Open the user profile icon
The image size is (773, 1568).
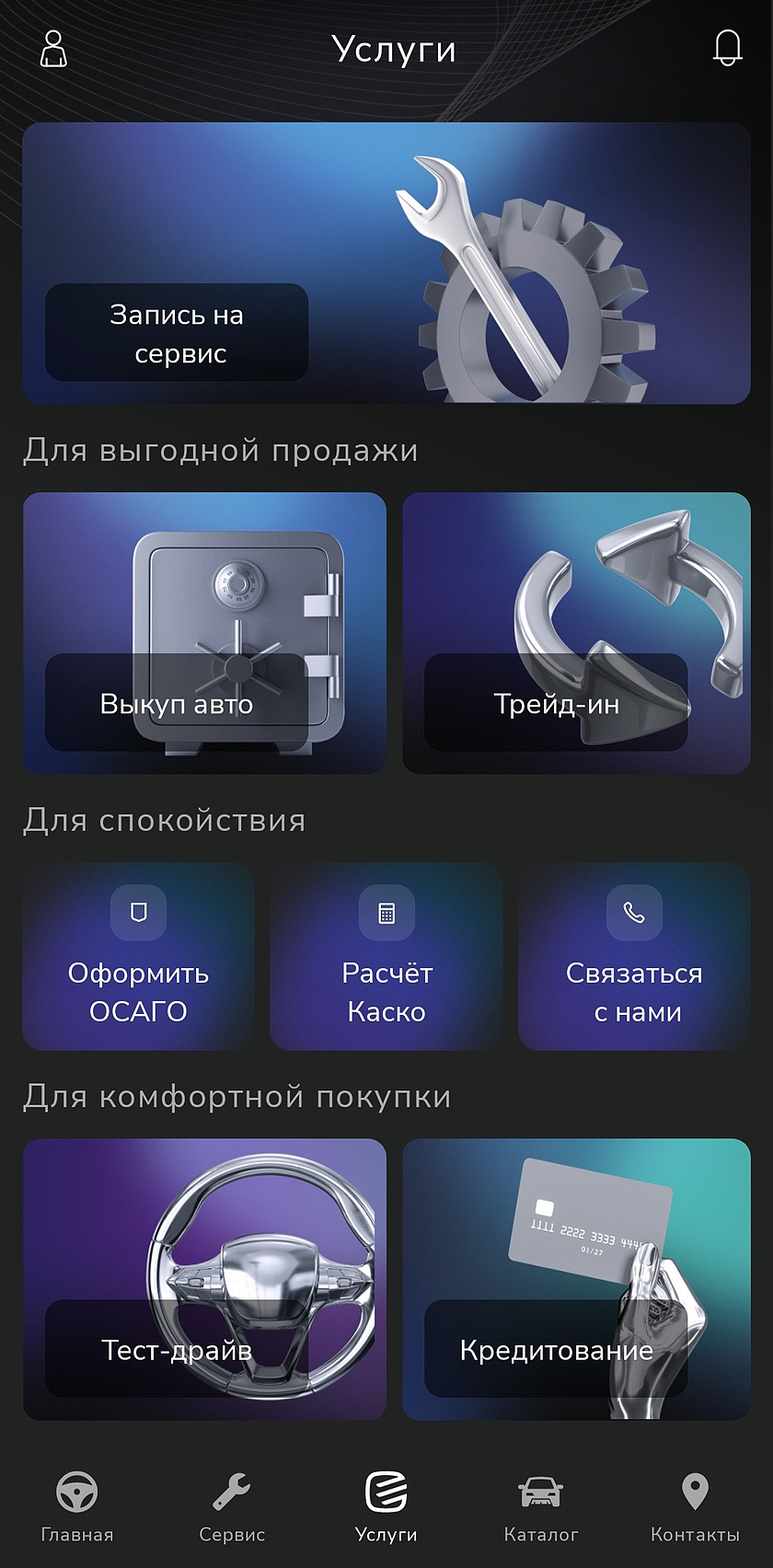coord(54,48)
